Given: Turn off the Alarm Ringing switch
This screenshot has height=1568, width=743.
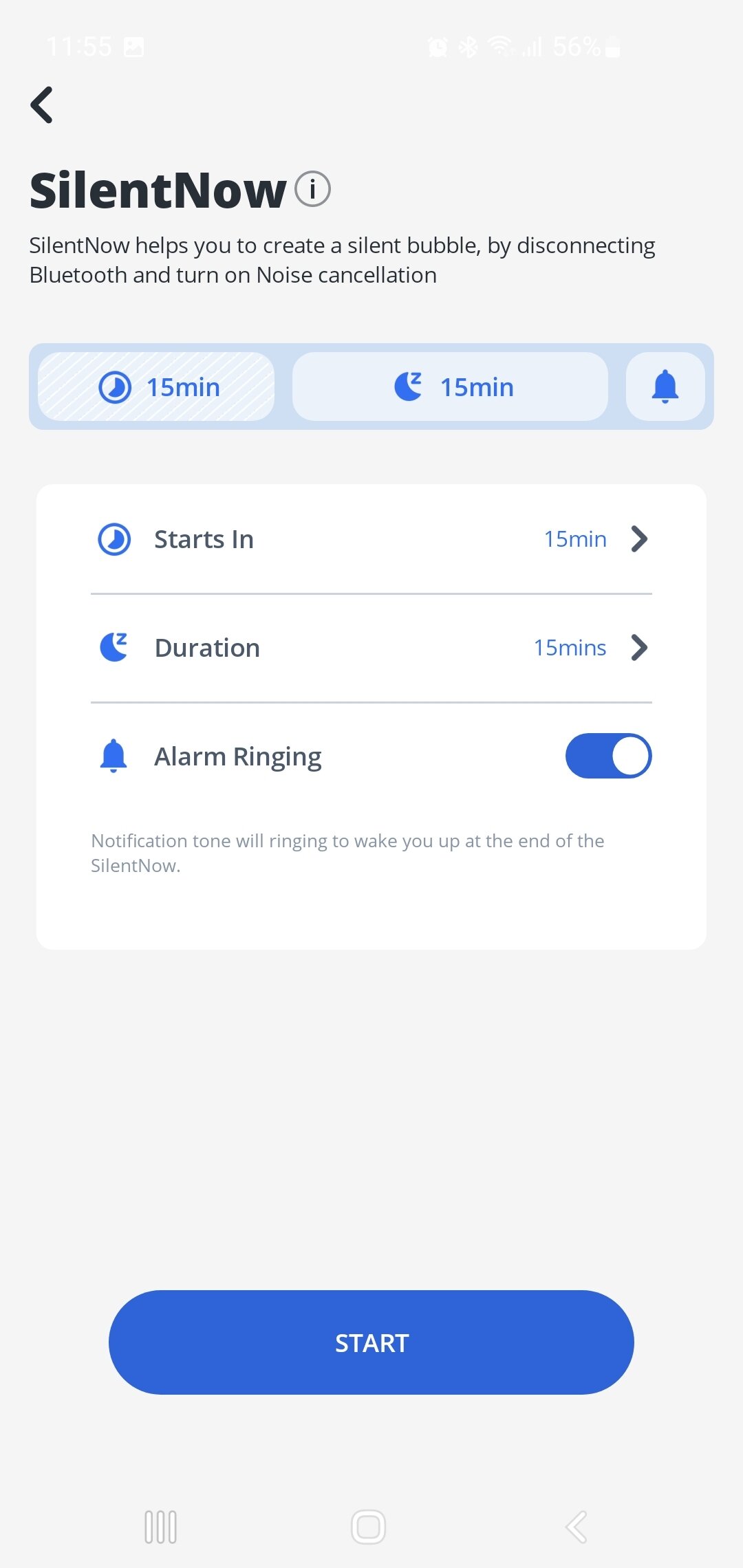Looking at the screenshot, I should (608, 756).
